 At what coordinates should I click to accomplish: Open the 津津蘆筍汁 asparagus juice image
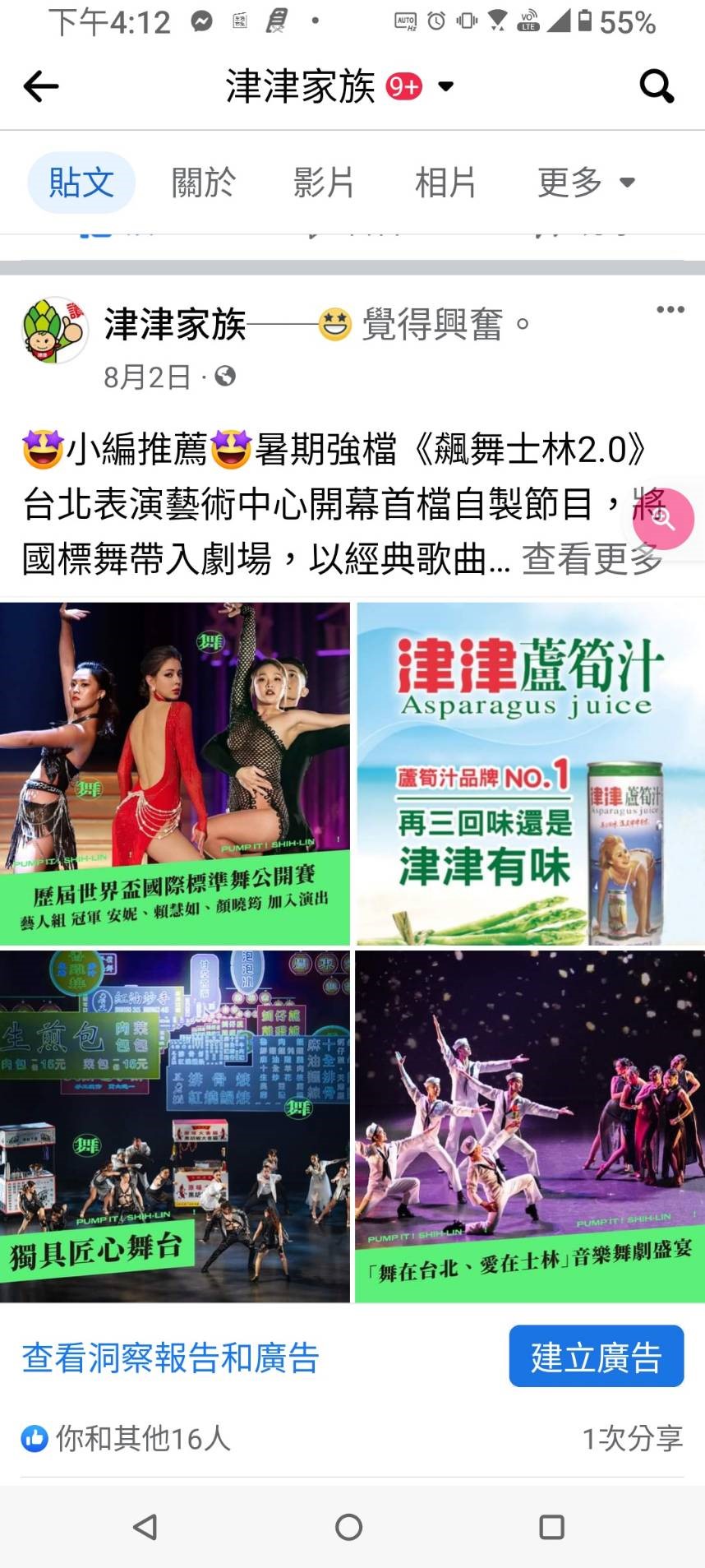coord(530,773)
